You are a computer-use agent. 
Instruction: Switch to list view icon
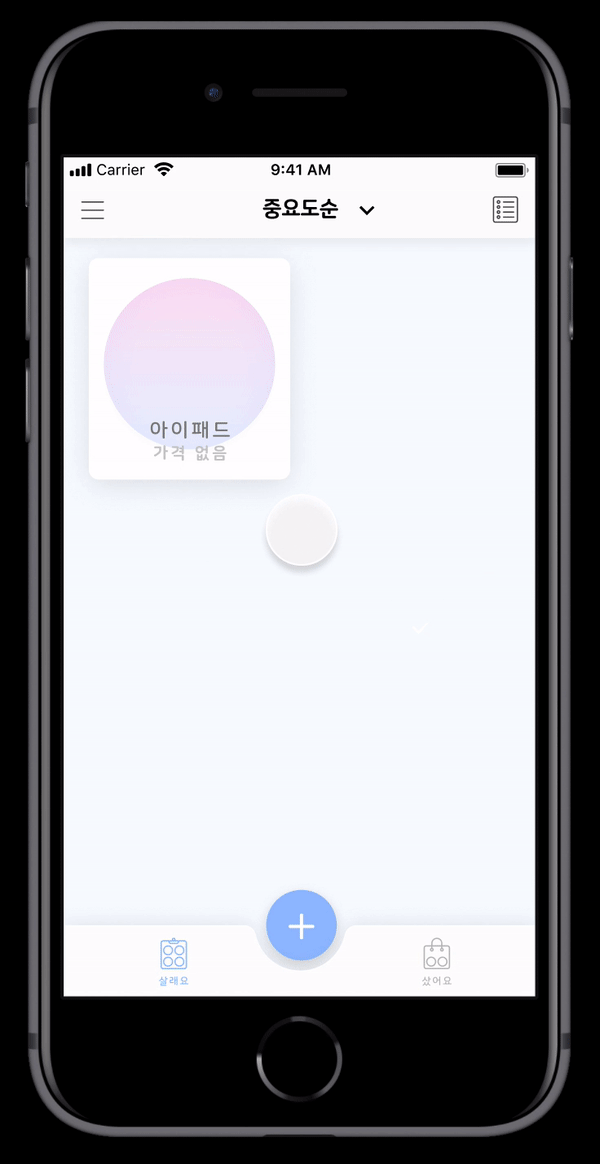pos(505,210)
